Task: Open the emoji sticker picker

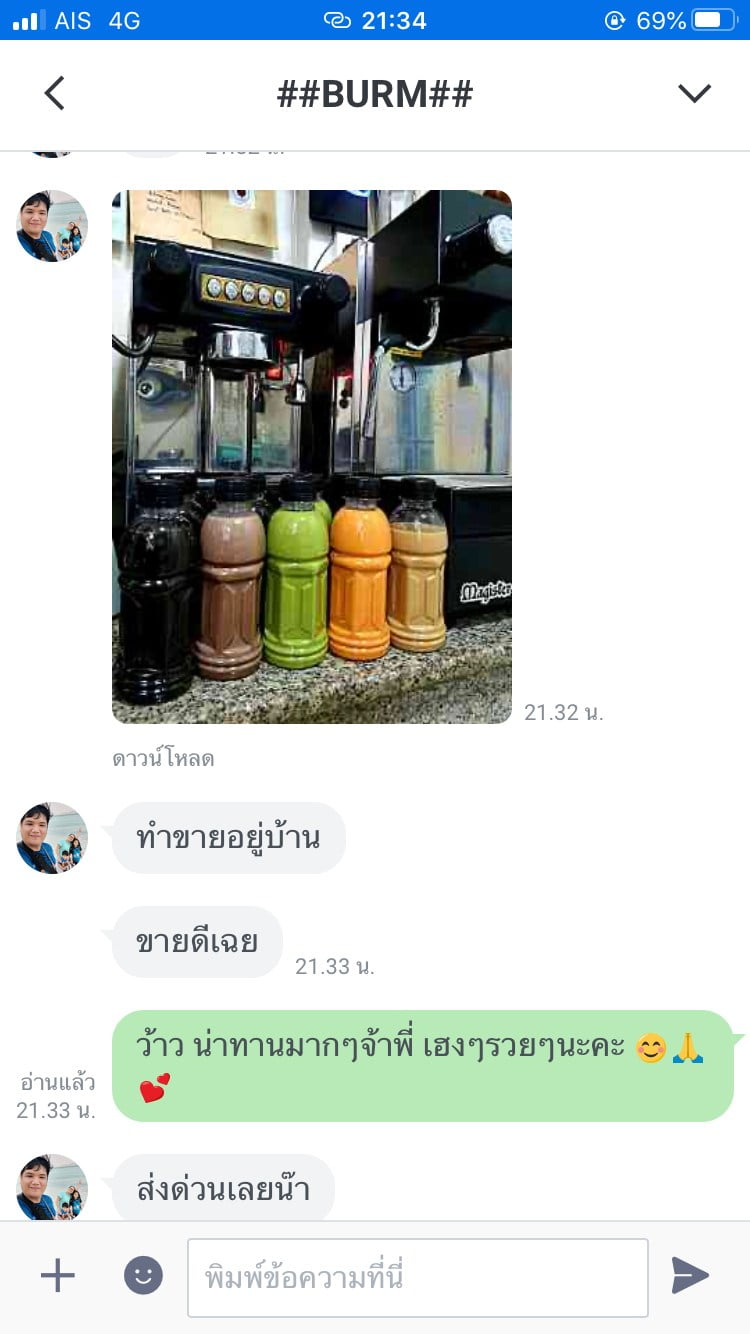Action: click(x=143, y=1275)
